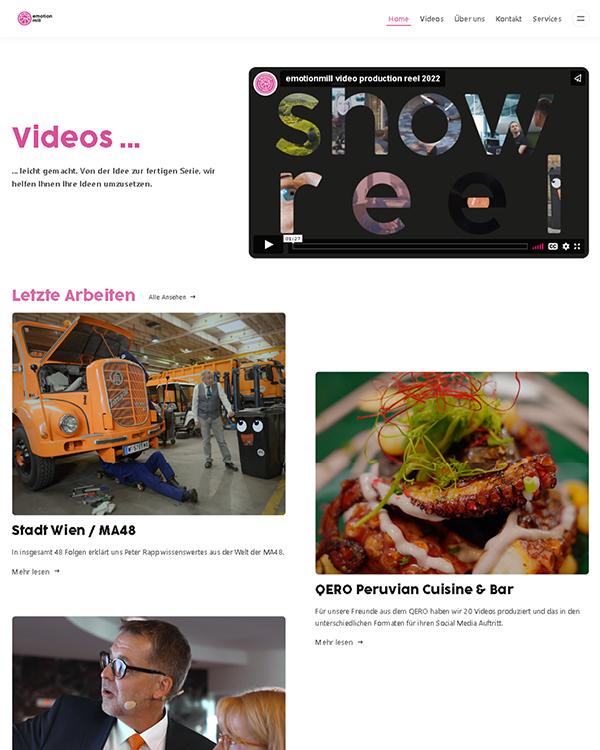Open the Stadt Wien / MA48 thumbnail

[148, 413]
